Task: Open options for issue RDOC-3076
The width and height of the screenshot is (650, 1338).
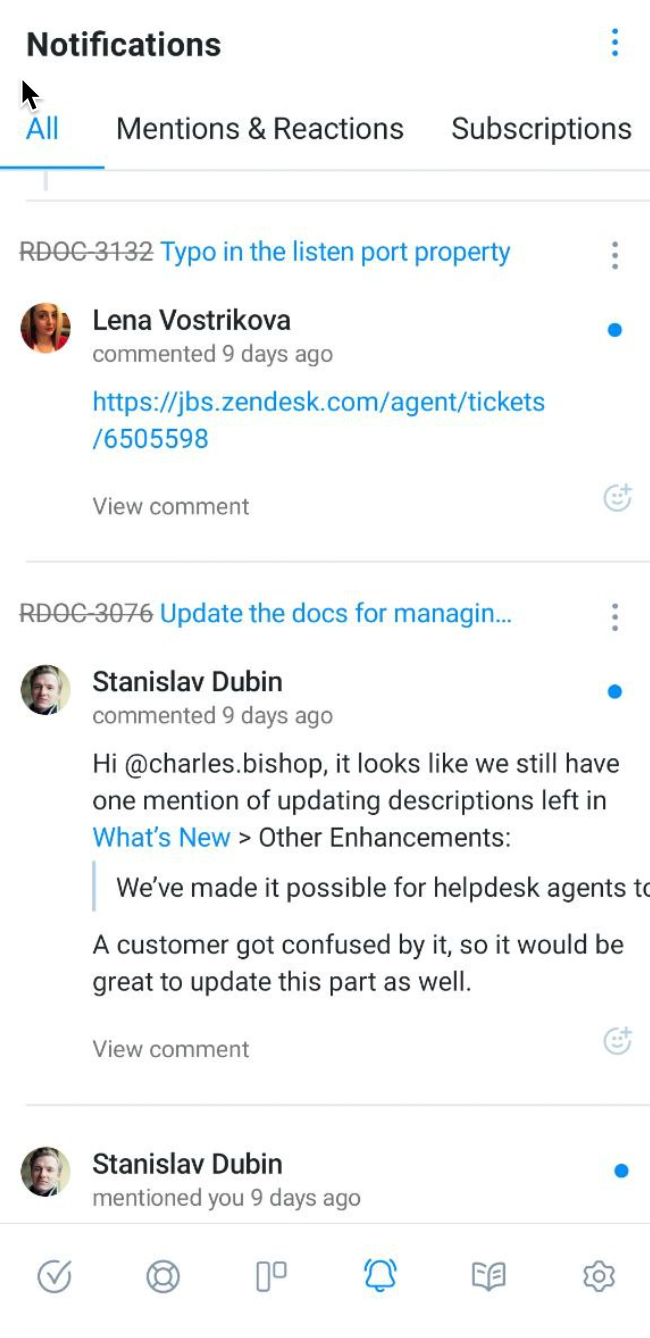Action: click(614, 617)
